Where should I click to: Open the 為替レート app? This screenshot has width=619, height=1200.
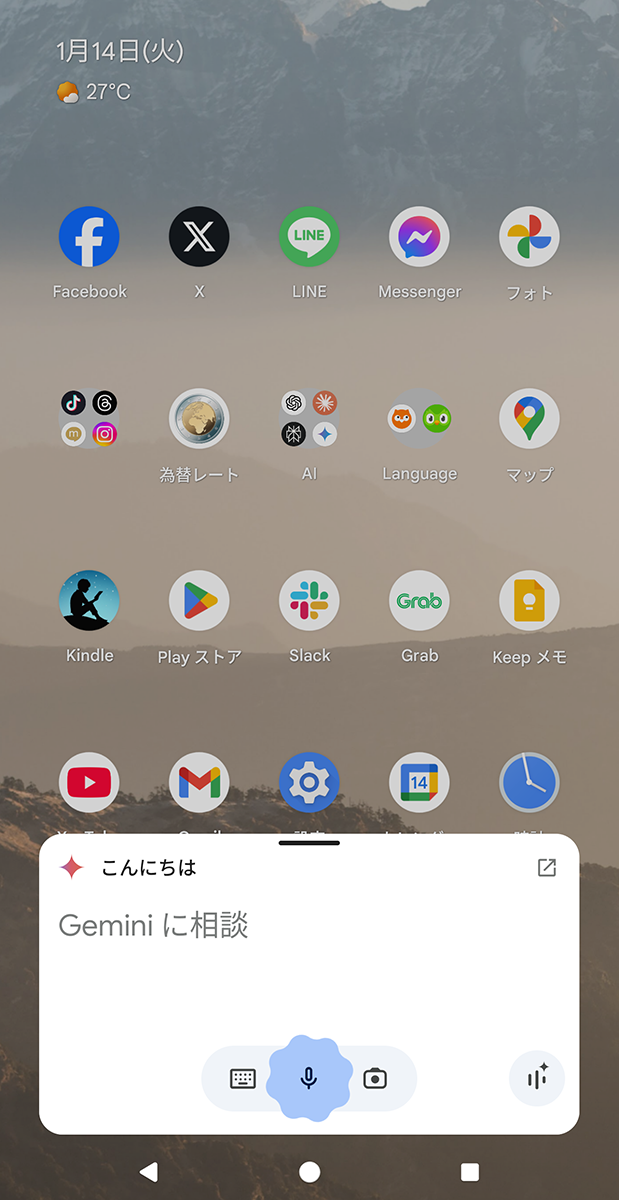(199, 420)
